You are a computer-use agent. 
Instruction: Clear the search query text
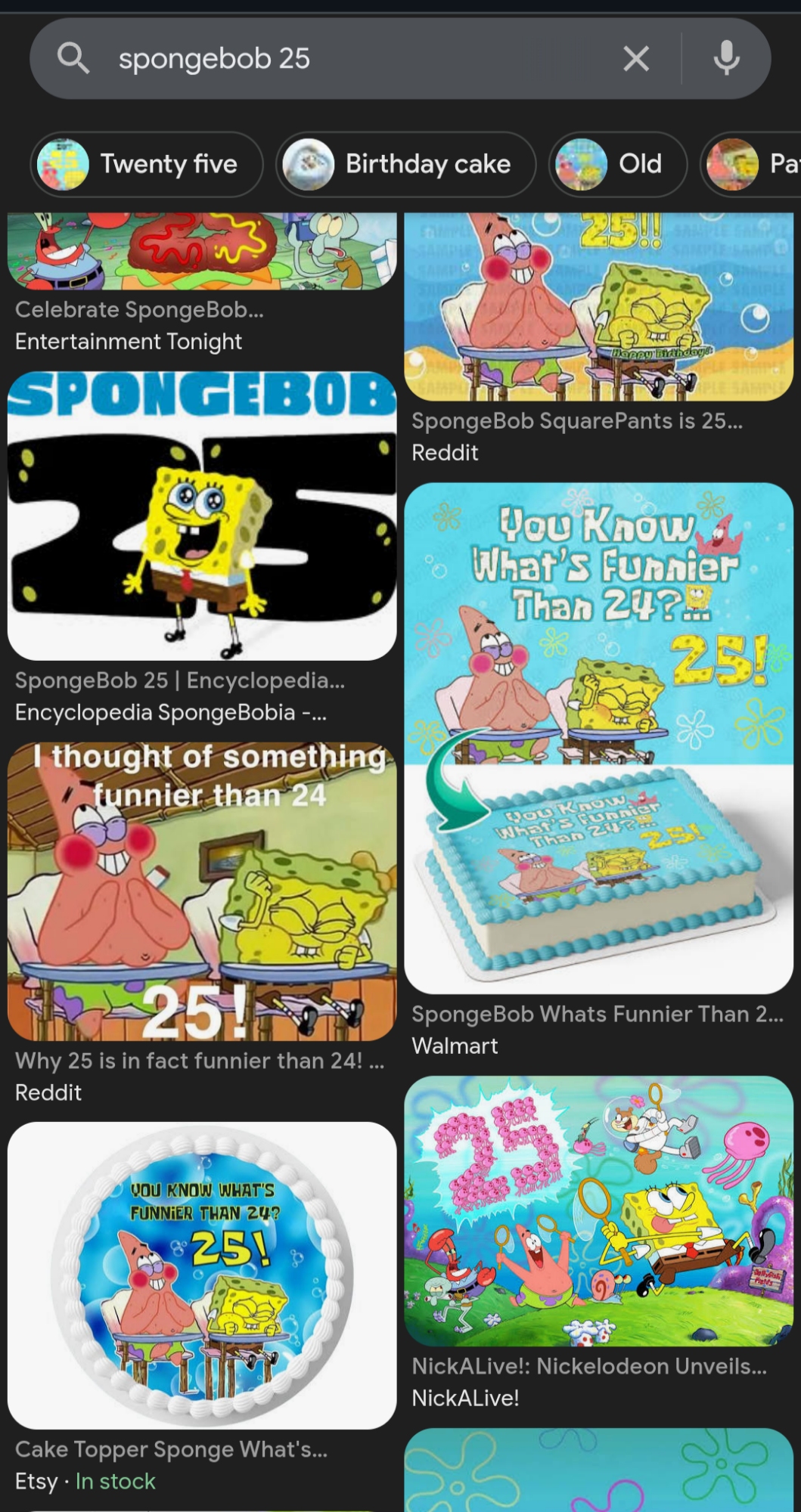635,58
